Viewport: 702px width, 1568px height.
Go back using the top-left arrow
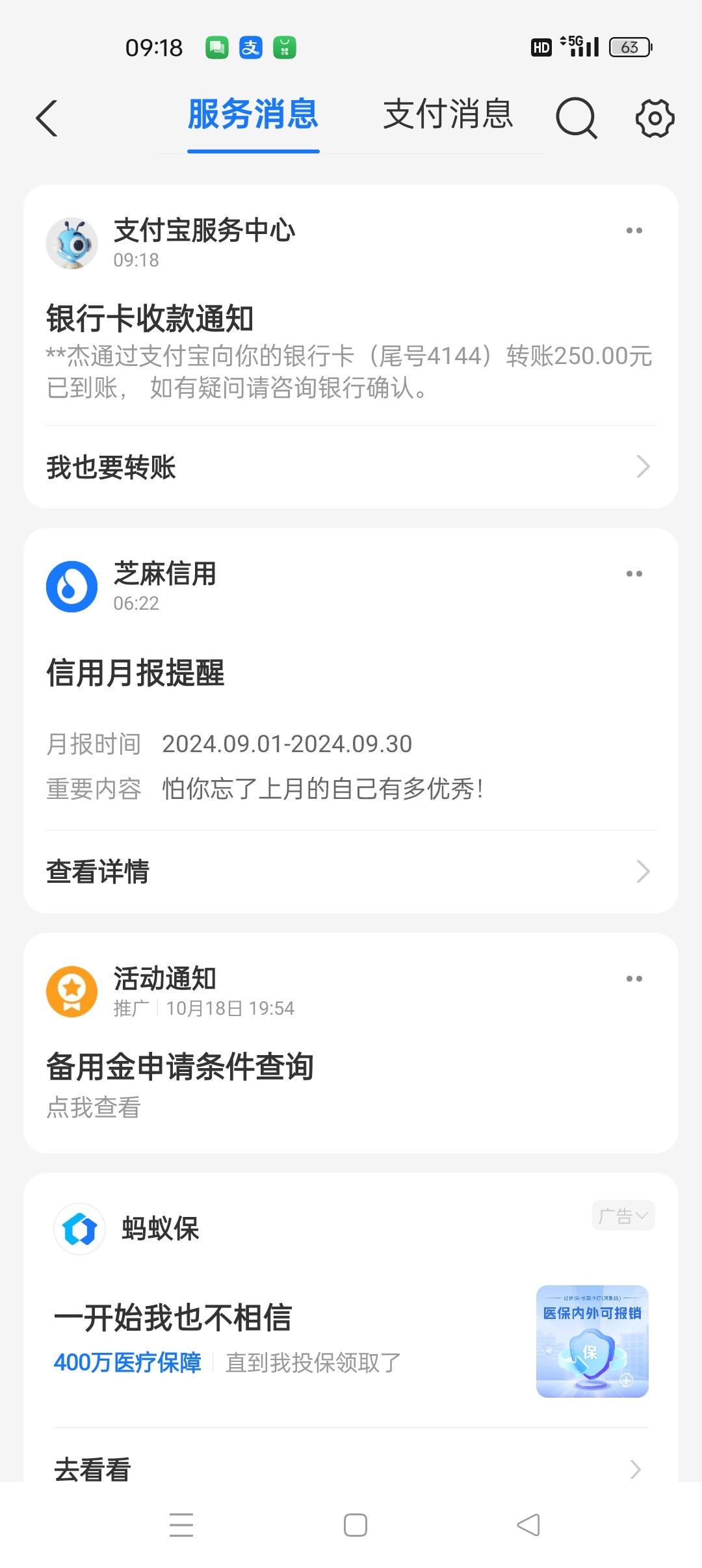[x=47, y=118]
